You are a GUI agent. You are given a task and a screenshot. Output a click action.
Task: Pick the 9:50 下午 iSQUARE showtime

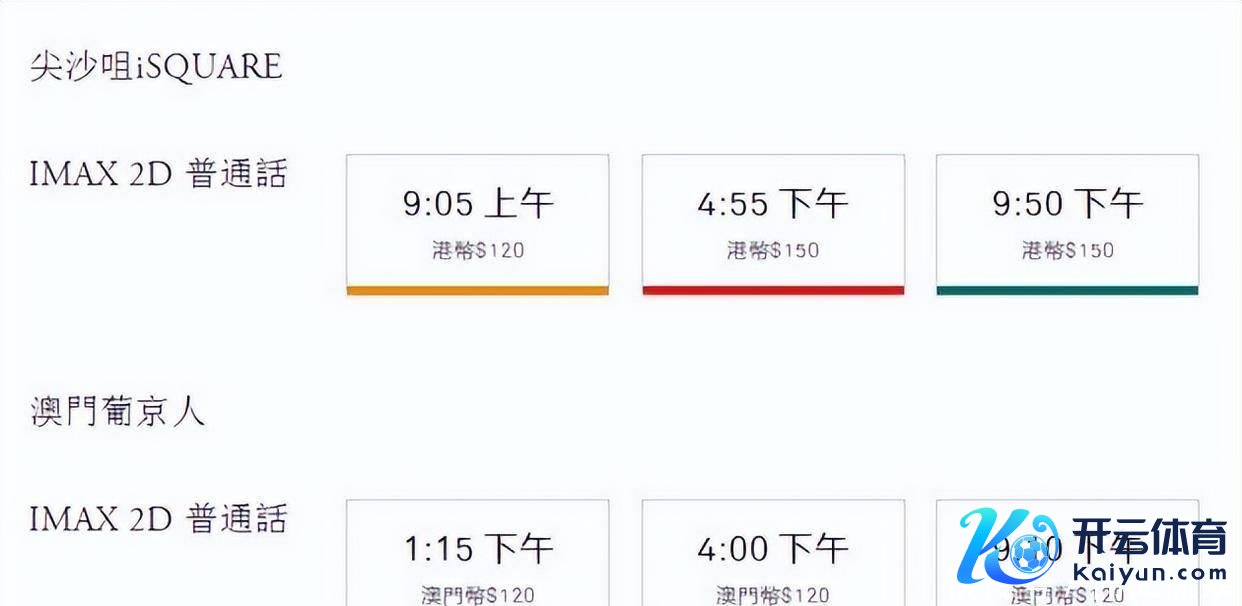click(1067, 223)
